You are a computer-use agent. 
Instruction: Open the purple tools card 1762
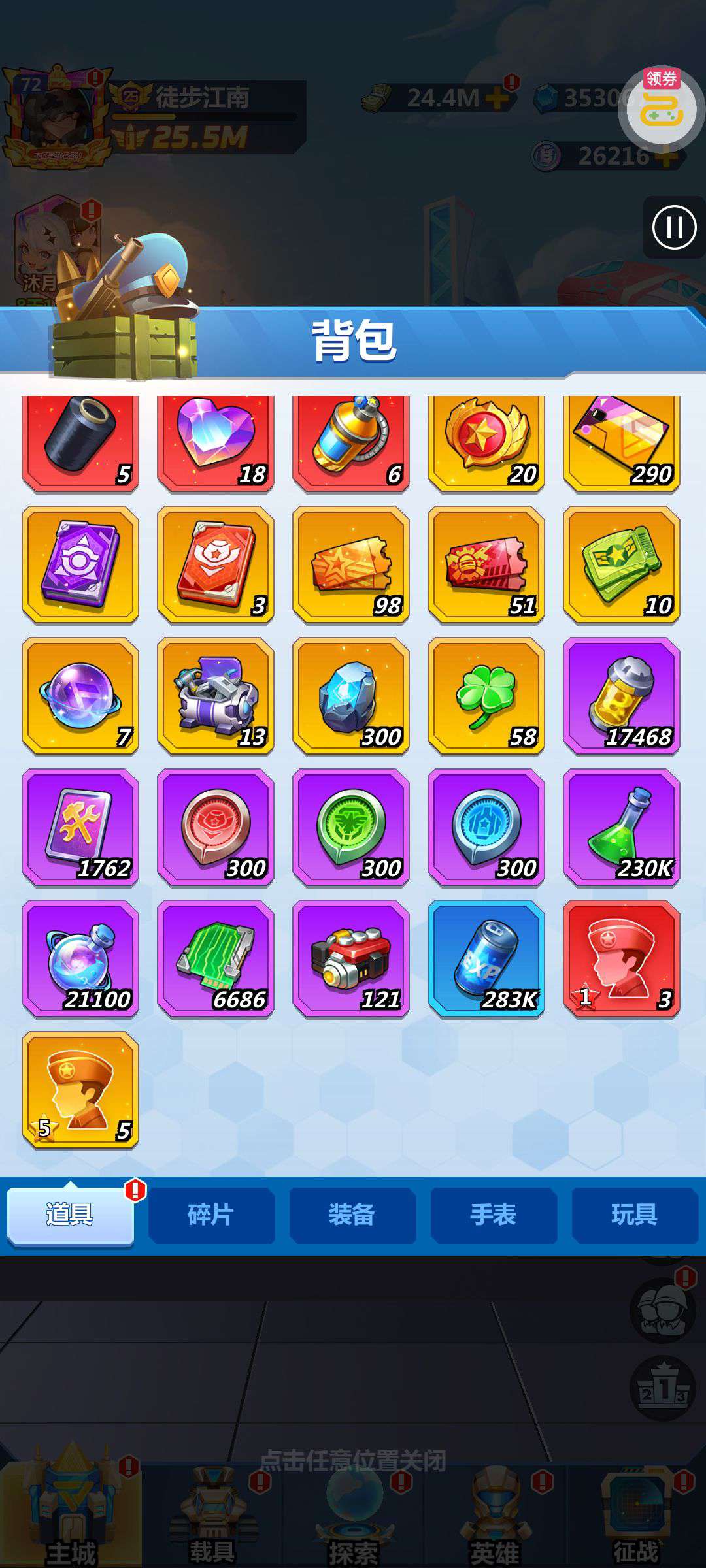pos(80,827)
